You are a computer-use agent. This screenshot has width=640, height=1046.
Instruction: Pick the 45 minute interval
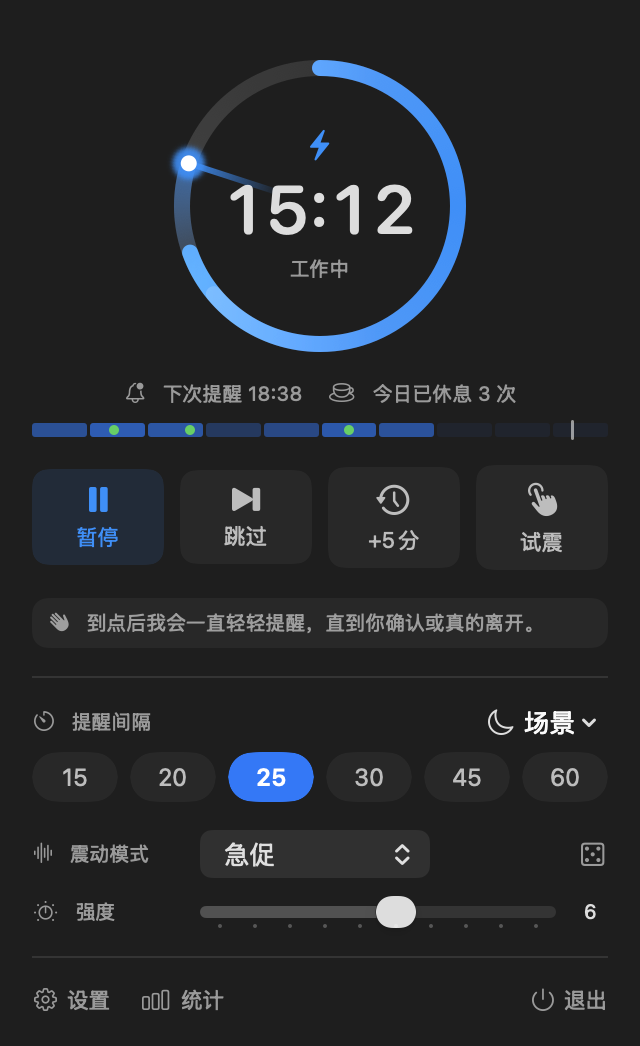point(467,777)
